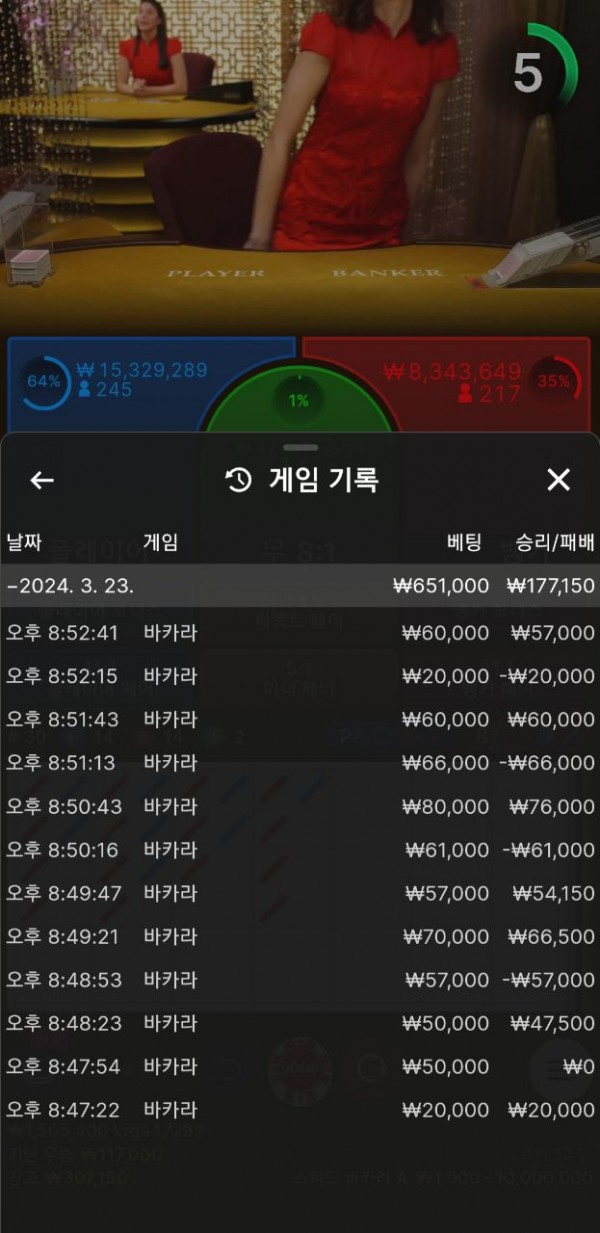Go back from the game history panel
This screenshot has width=600, height=1233.
pos(41,480)
